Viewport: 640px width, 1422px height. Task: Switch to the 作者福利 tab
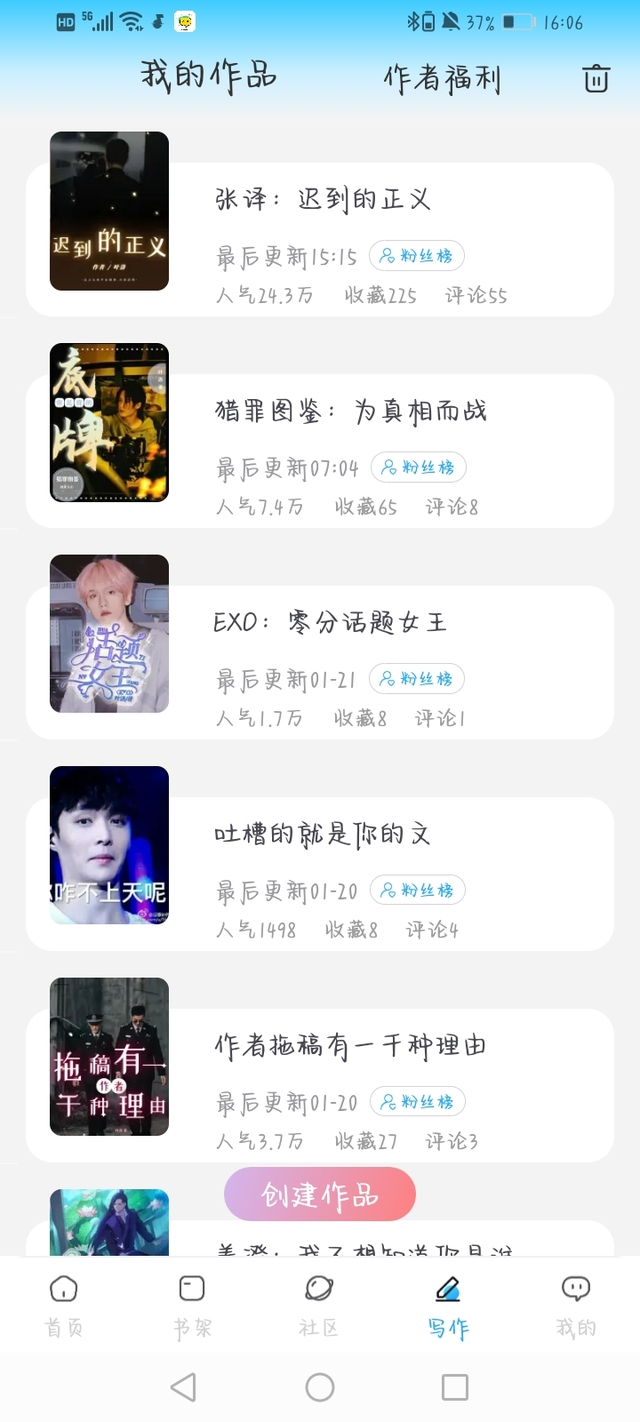[x=442, y=79]
